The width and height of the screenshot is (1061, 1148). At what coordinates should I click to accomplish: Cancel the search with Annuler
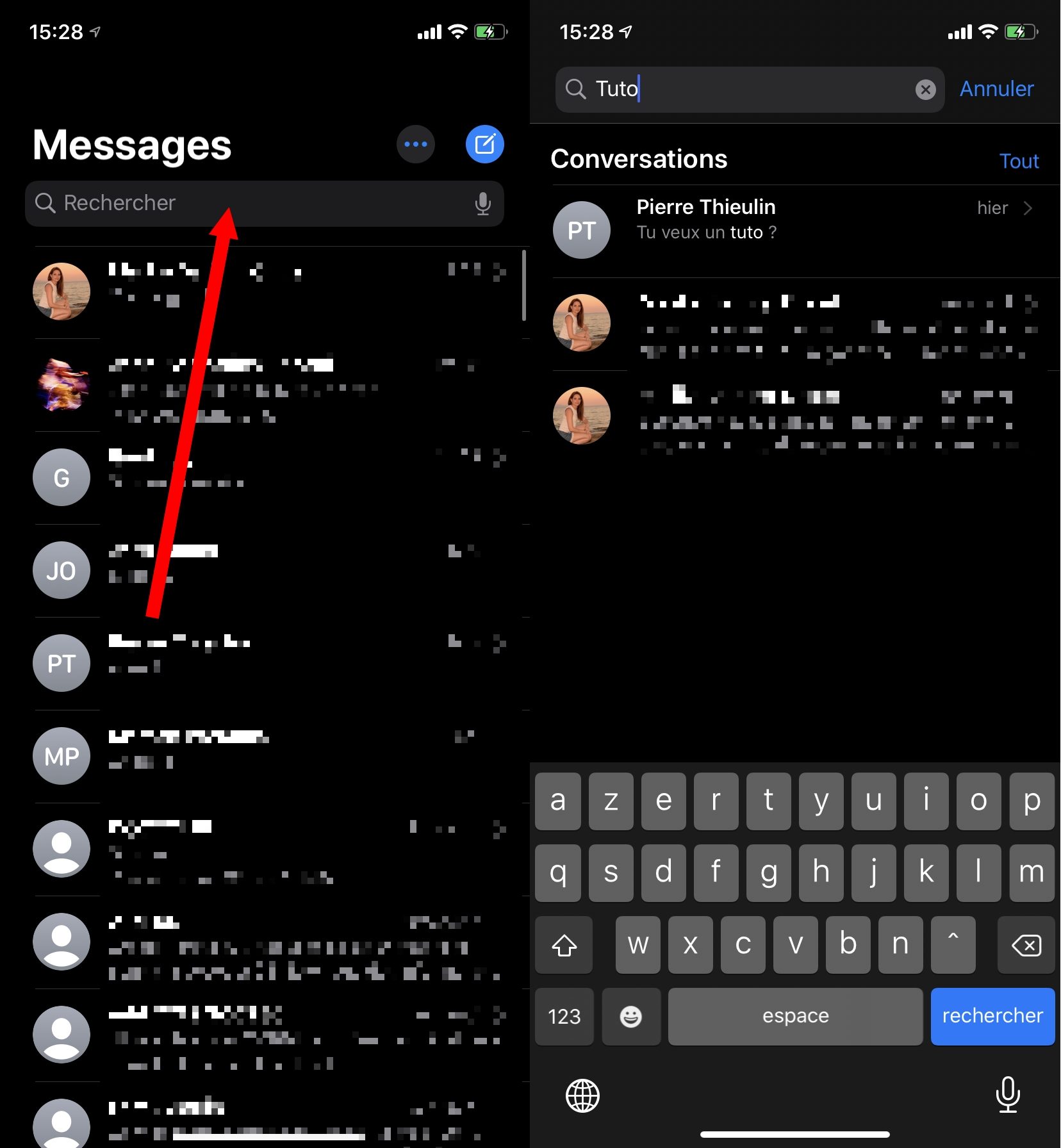click(996, 89)
